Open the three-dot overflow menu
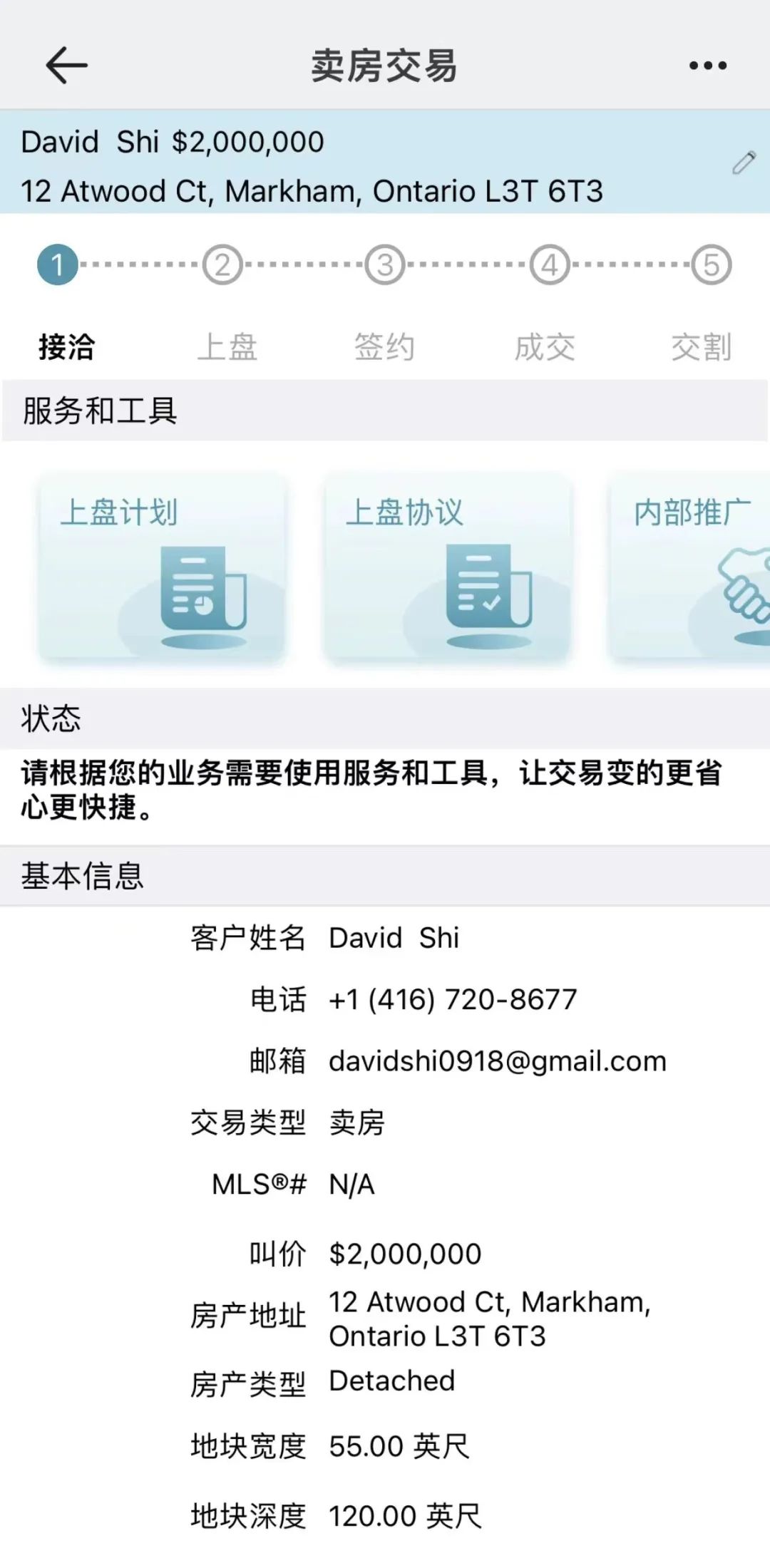770x1568 pixels. tap(707, 66)
